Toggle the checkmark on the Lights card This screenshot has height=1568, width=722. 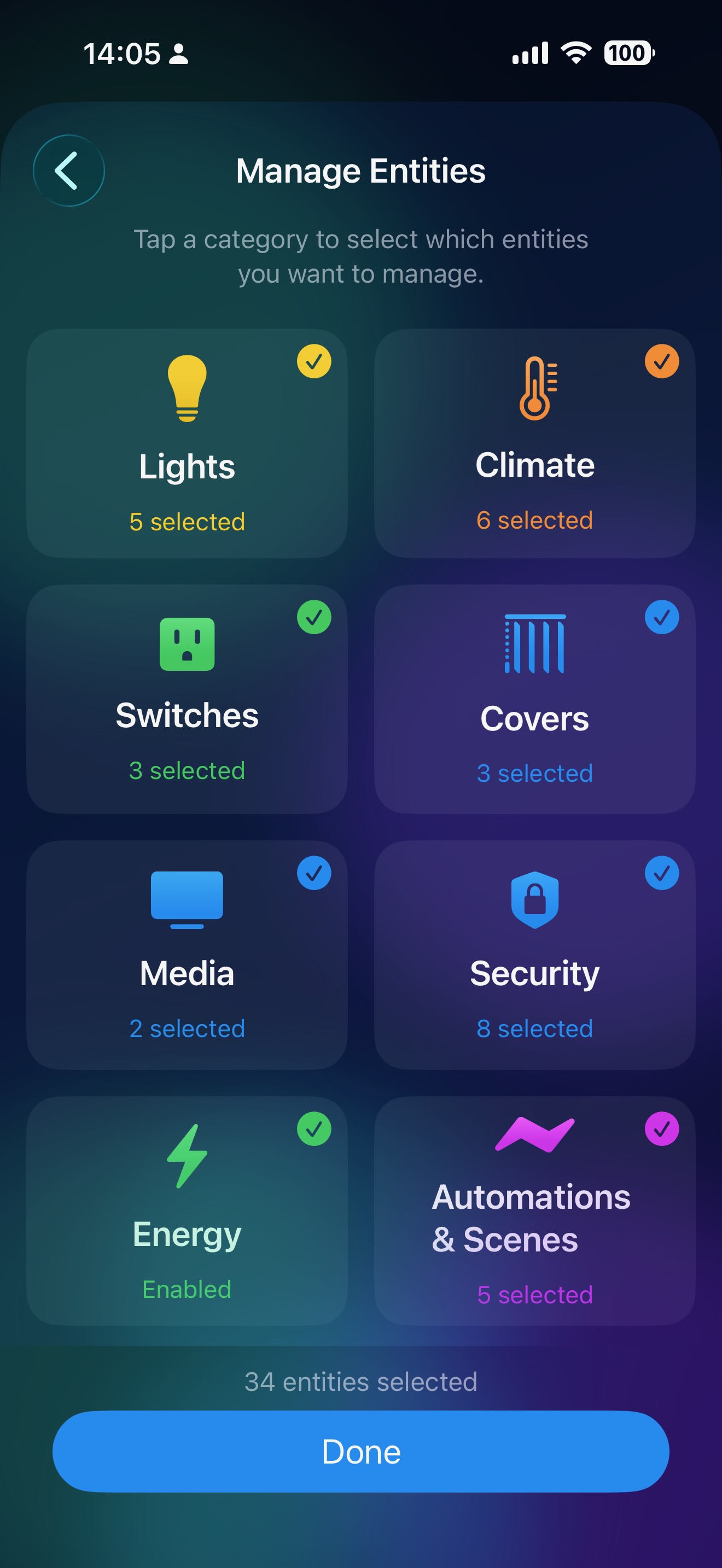click(314, 361)
